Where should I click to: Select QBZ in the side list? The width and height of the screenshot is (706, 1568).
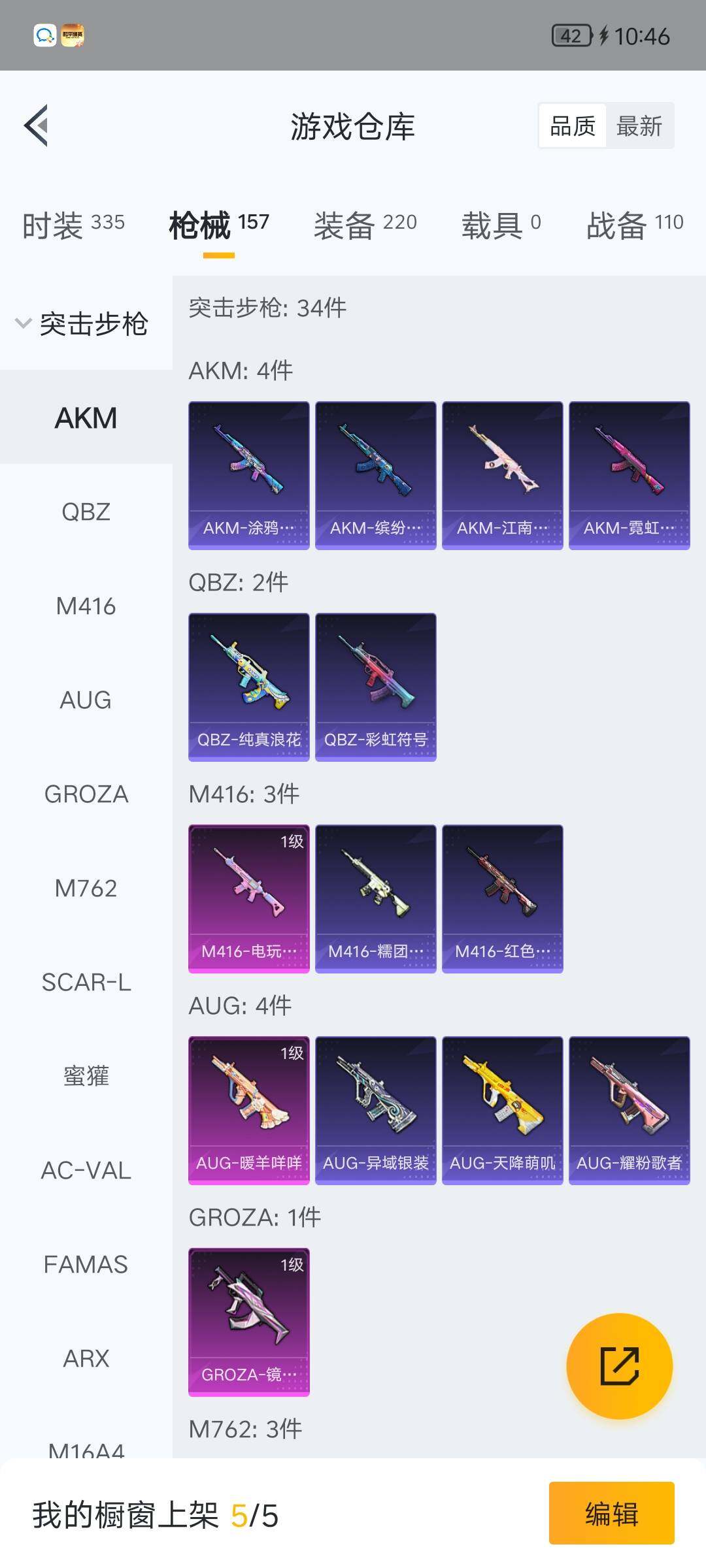86,512
